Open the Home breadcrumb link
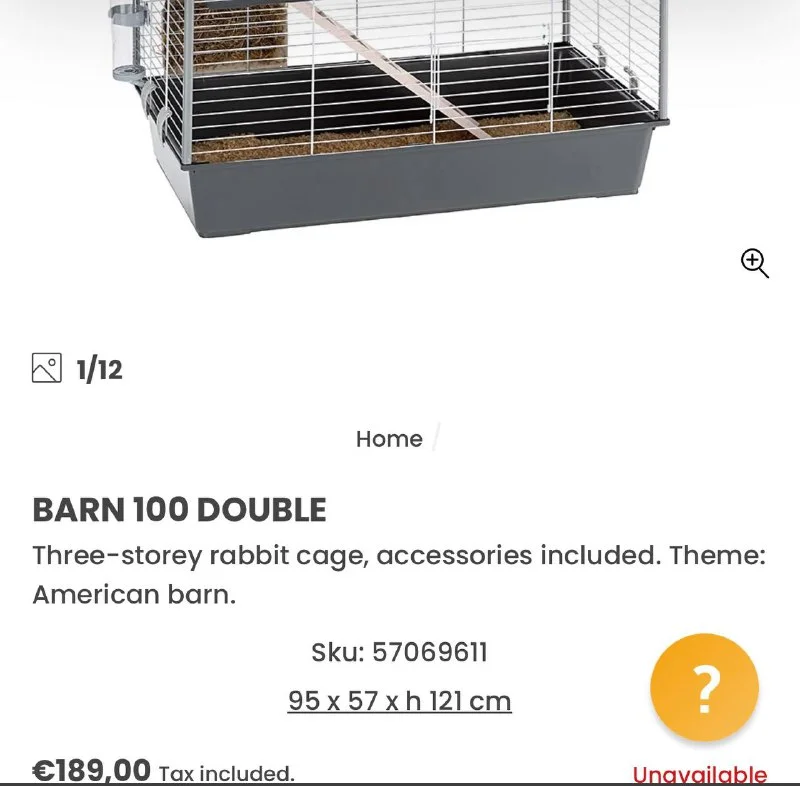The image size is (800, 786). [x=389, y=439]
